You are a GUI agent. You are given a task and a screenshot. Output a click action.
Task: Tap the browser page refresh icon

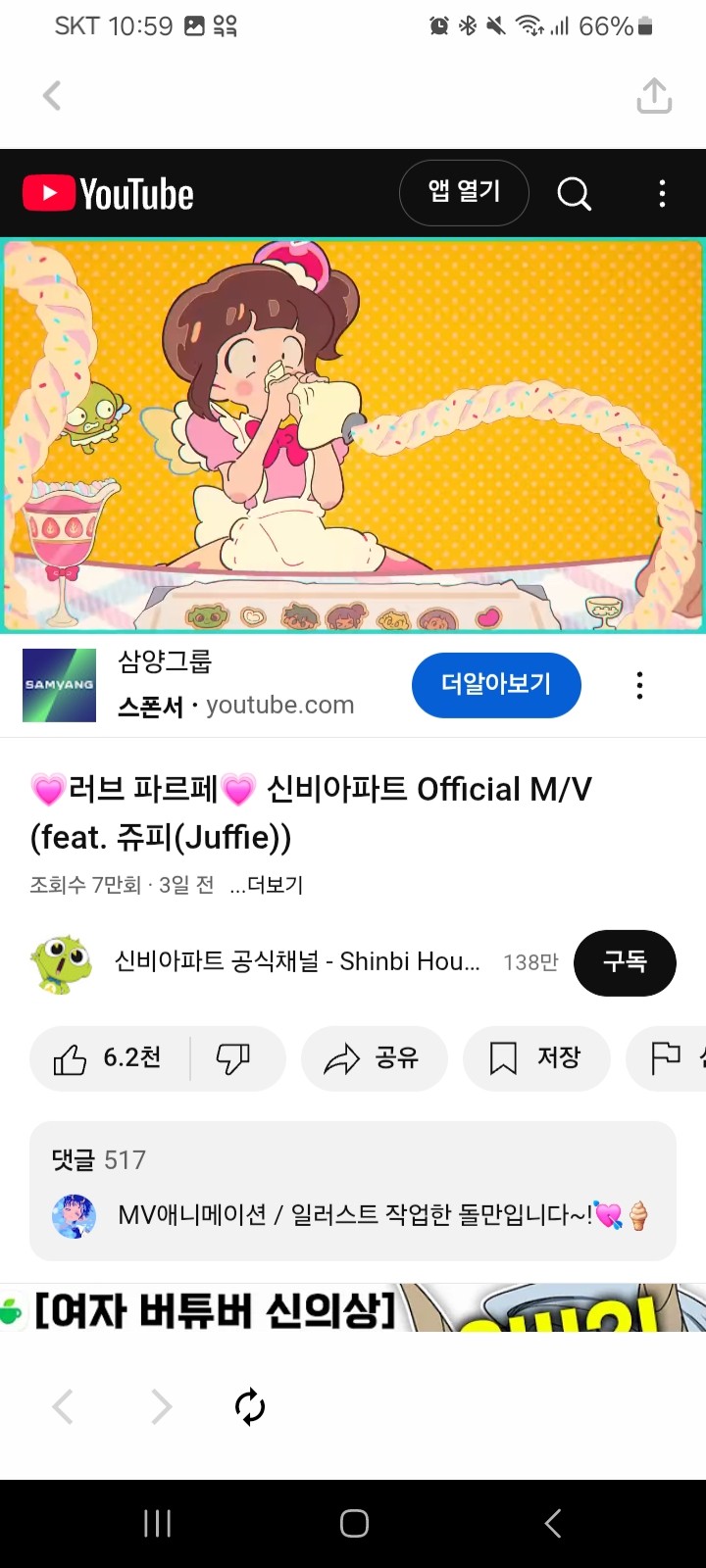point(250,1406)
